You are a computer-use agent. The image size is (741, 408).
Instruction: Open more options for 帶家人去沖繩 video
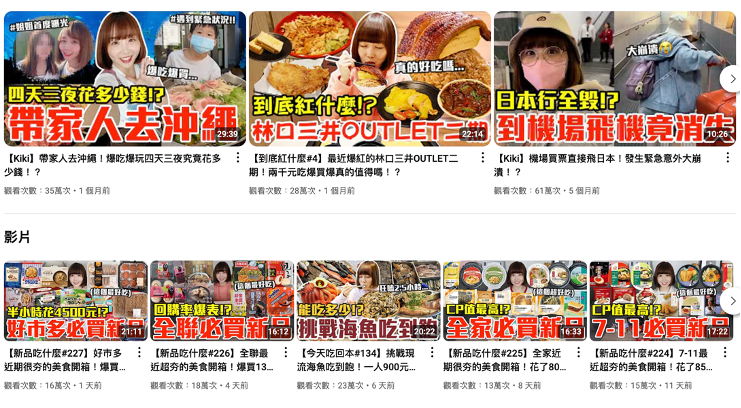[x=237, y=158]
